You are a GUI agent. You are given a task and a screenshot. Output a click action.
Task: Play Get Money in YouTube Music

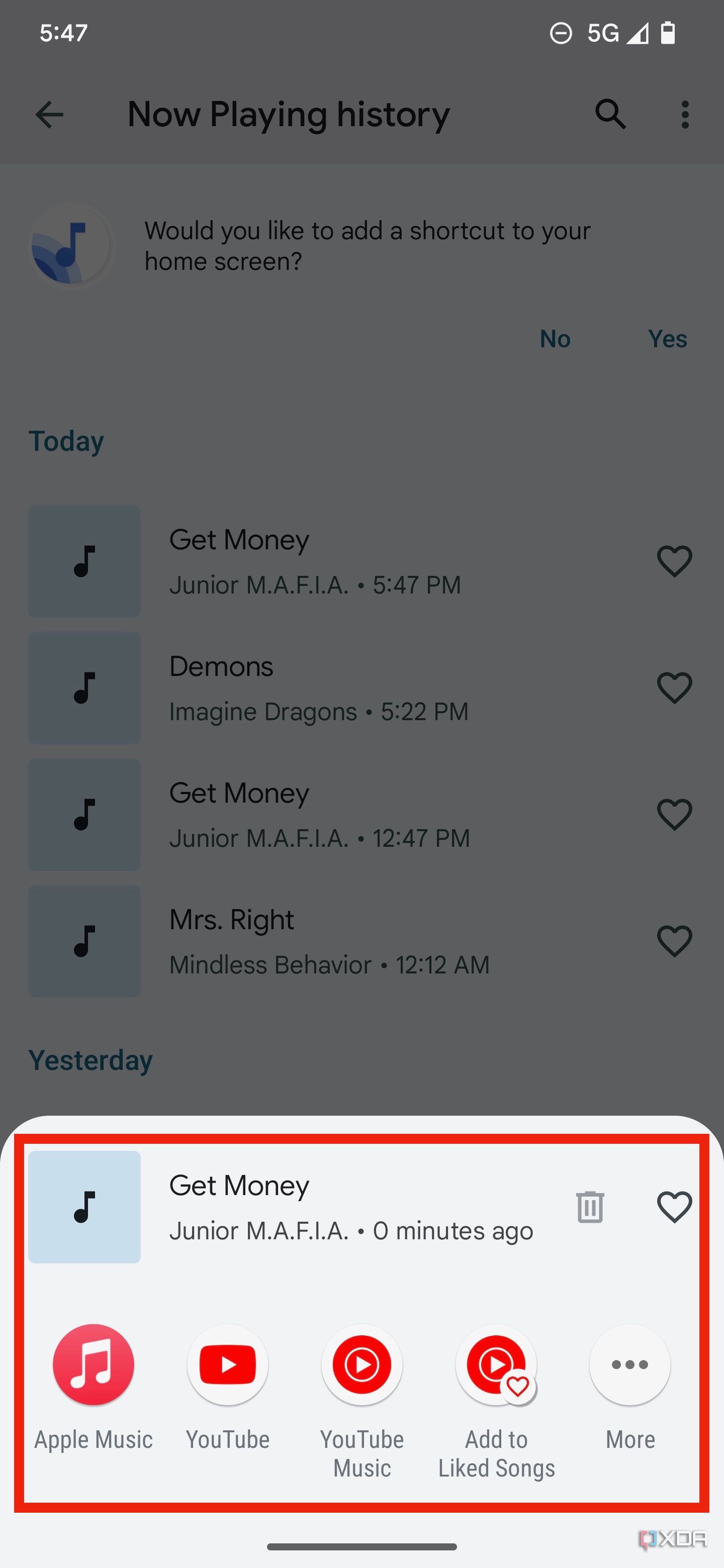361,1364
